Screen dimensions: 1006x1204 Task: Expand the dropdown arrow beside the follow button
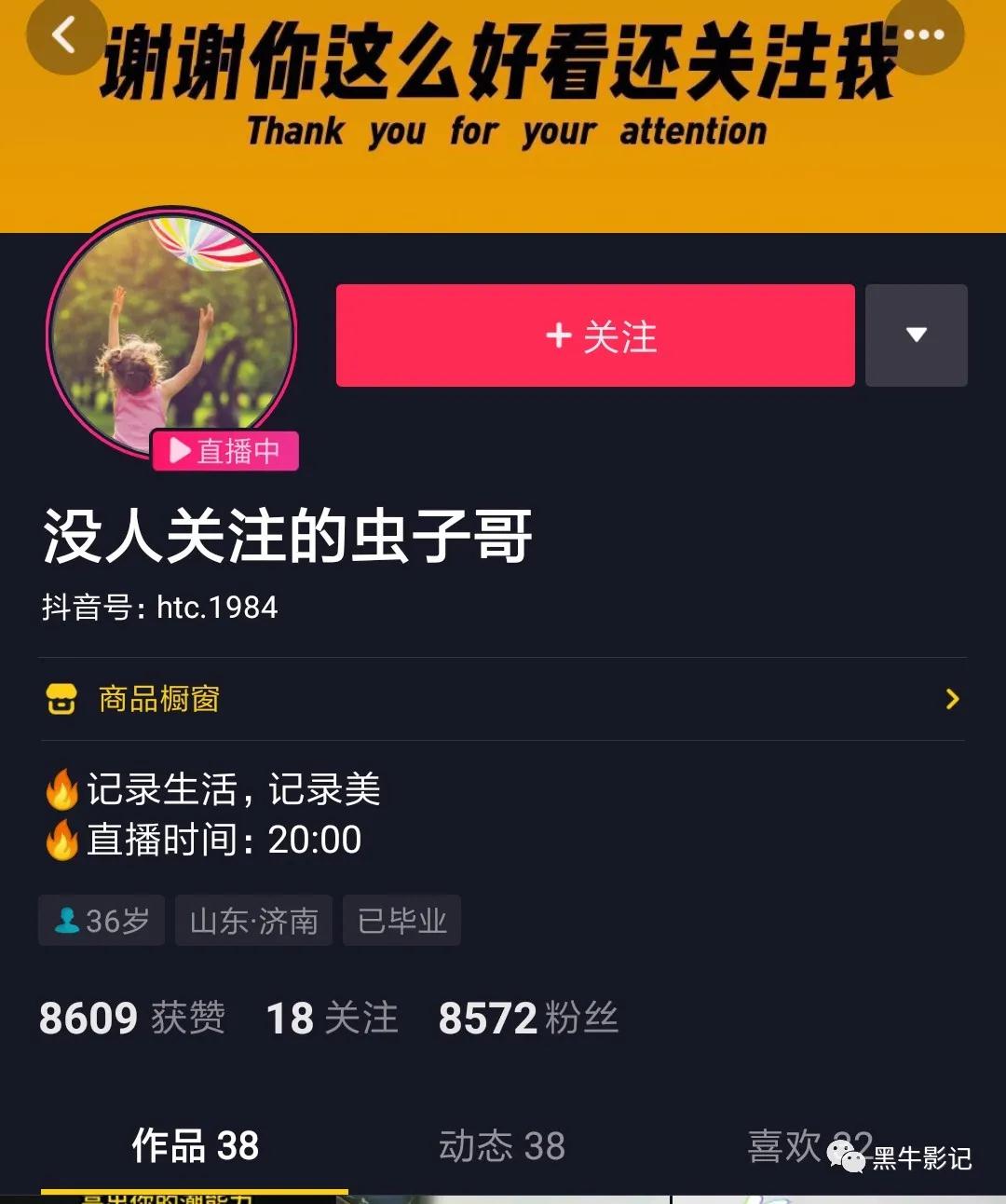point(916,335)
